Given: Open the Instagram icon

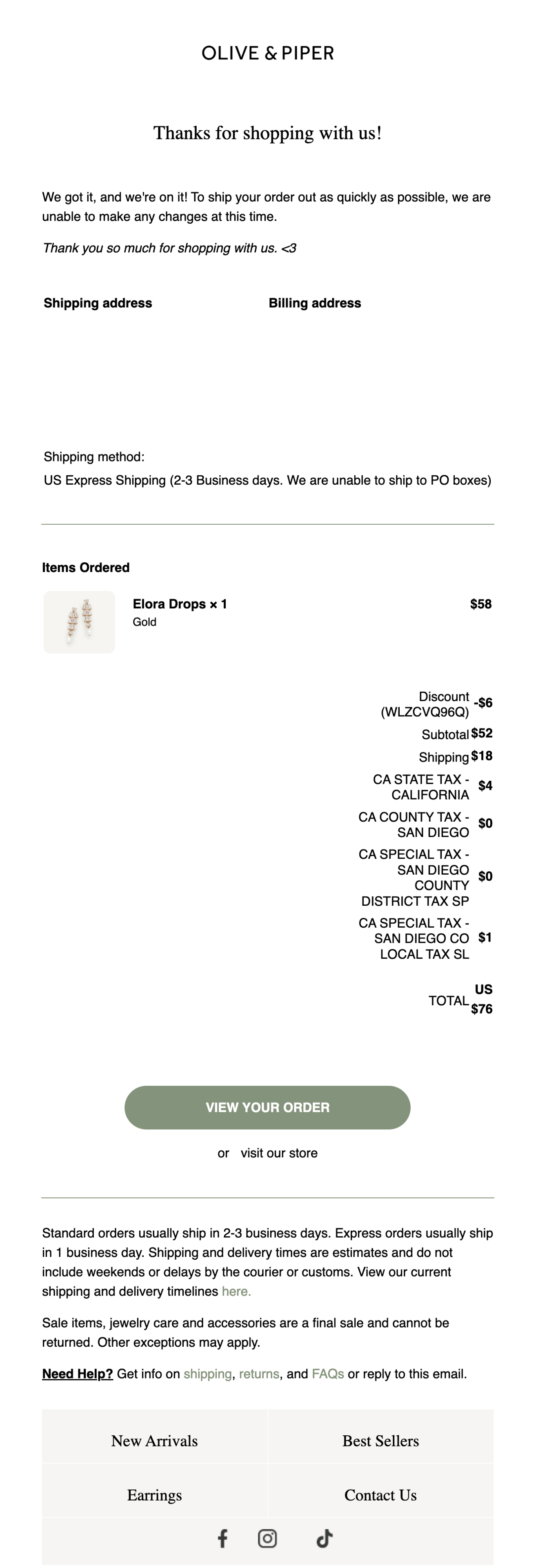Looking at the screenshot, I should (x=267, y=1539).
